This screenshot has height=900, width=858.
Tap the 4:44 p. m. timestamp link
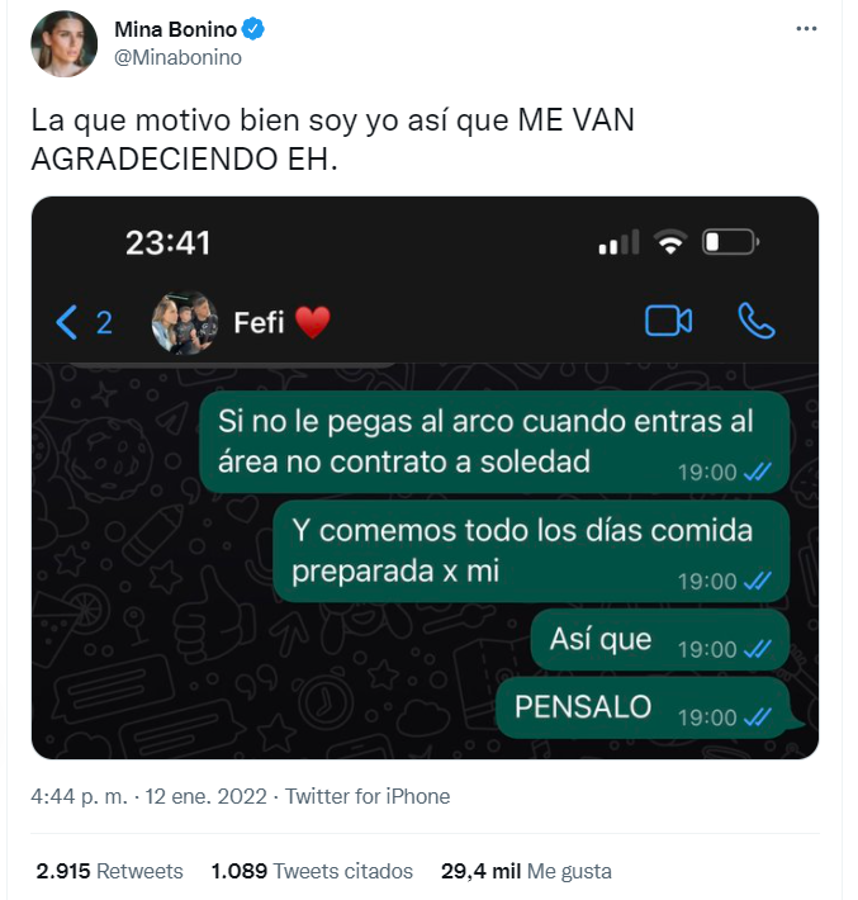(80, 796)
